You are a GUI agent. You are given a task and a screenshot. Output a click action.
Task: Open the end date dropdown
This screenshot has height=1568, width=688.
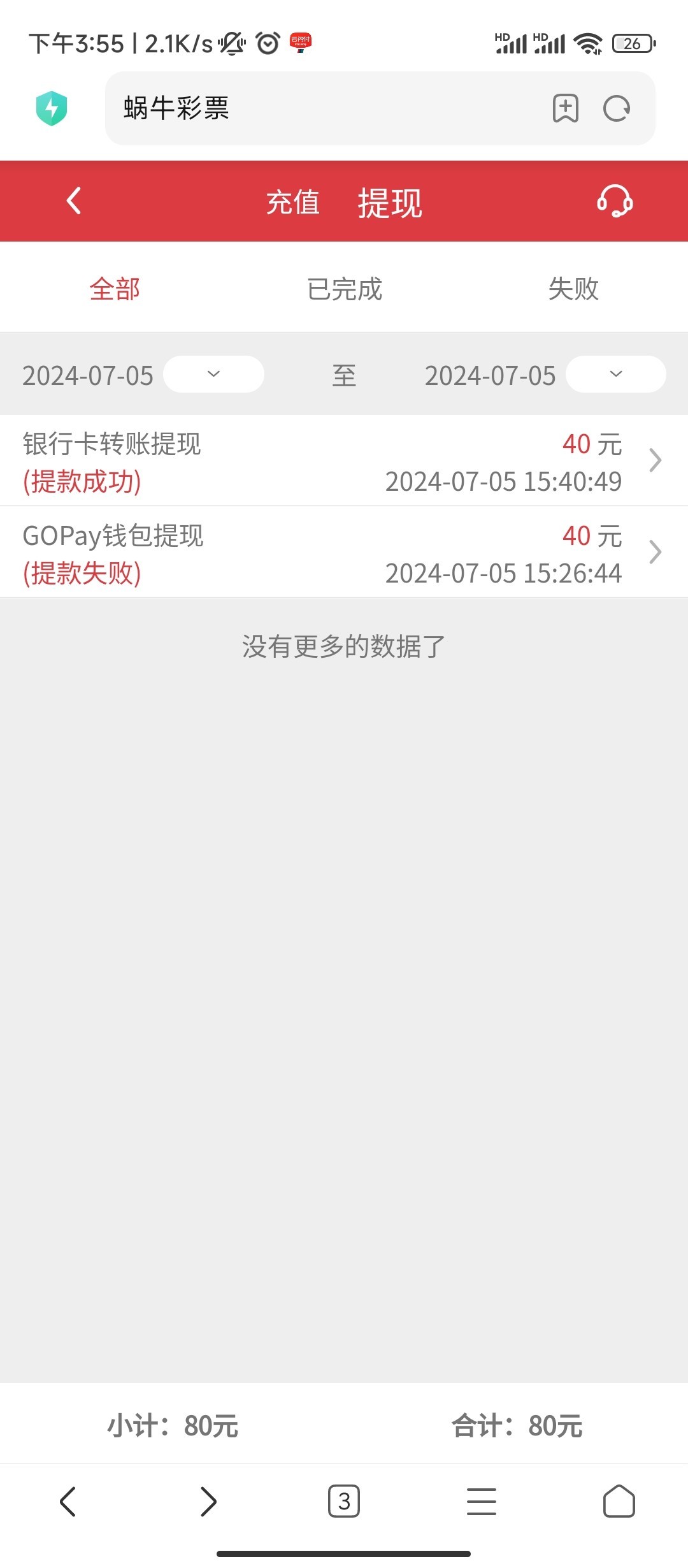(615, 374)
